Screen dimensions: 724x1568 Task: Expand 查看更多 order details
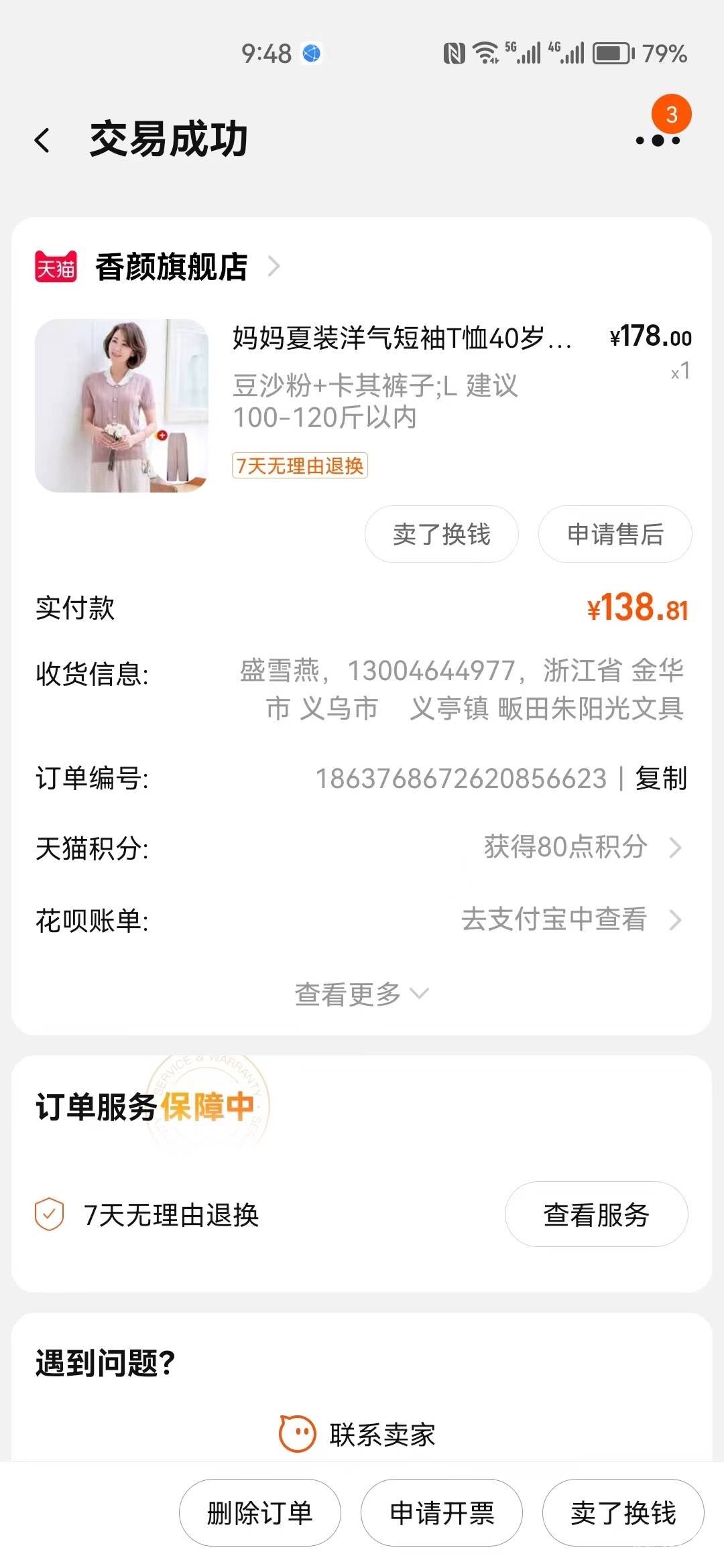[x=361, y=994]
